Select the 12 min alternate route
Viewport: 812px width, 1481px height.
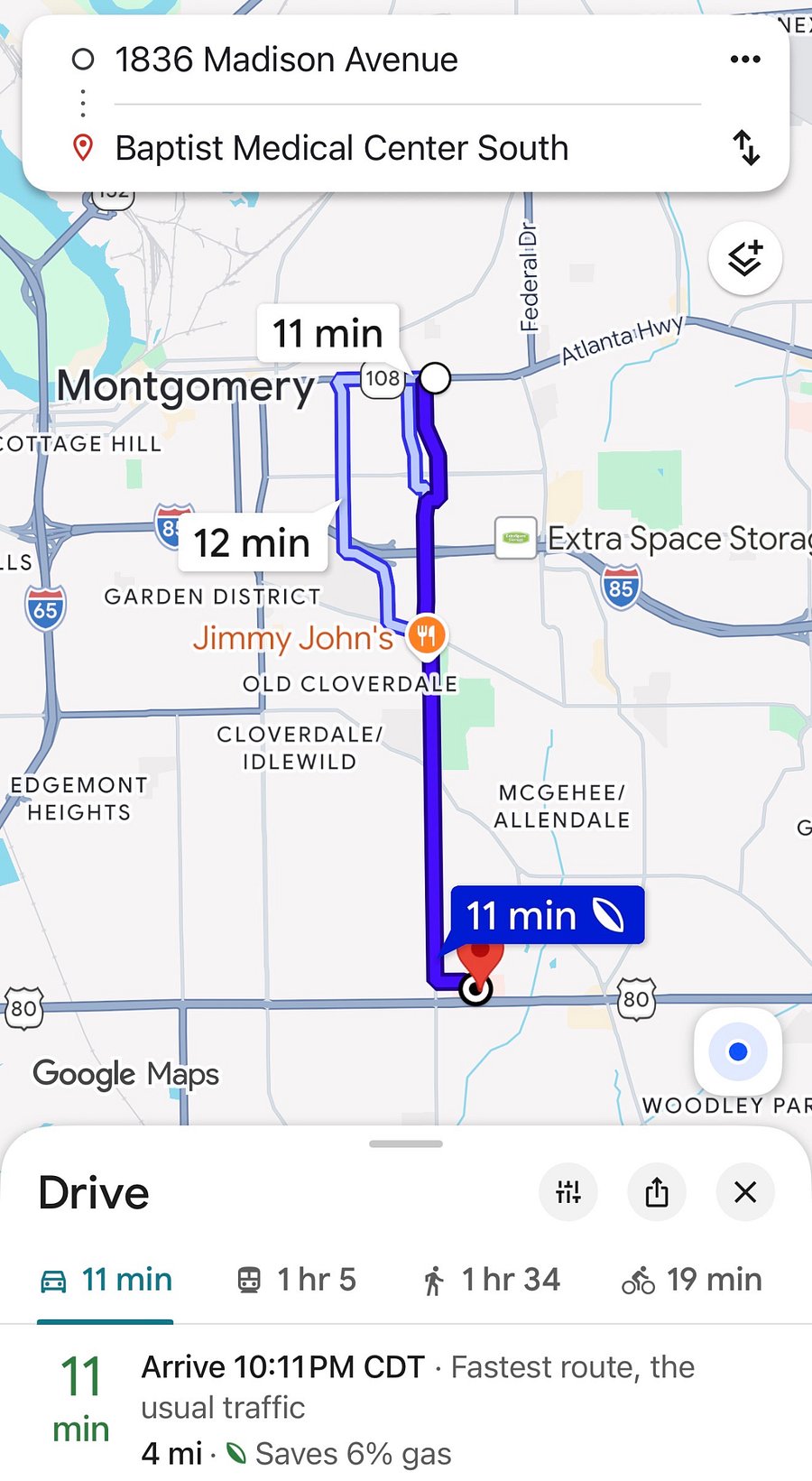253,543
